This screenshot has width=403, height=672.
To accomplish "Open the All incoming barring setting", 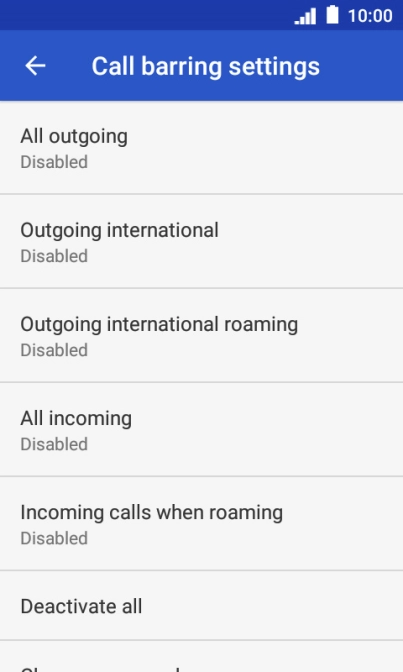I will [x=202, y=429].
